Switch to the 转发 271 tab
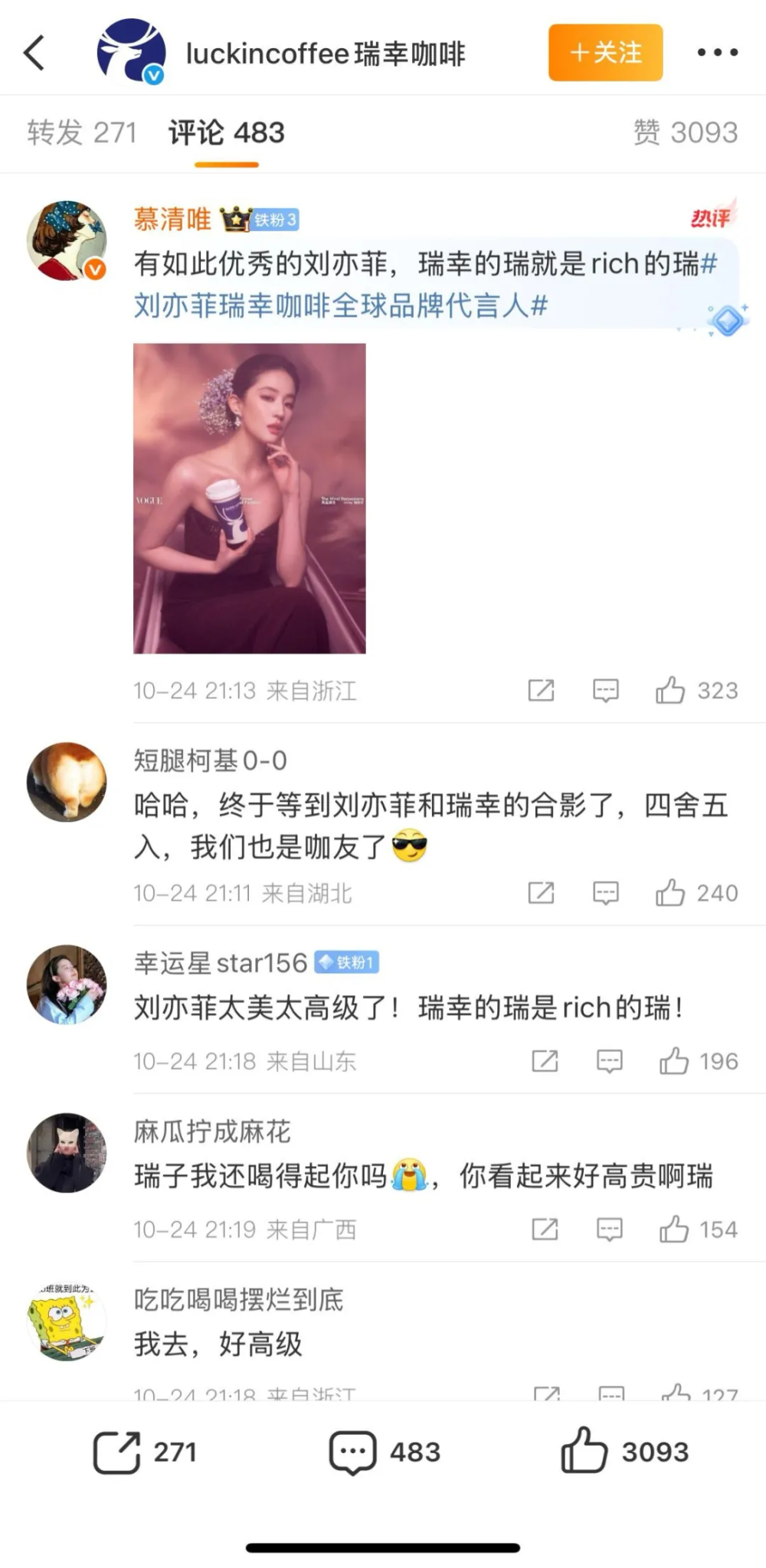Screen dimensions: 766x1568 [x=82, y=132]
